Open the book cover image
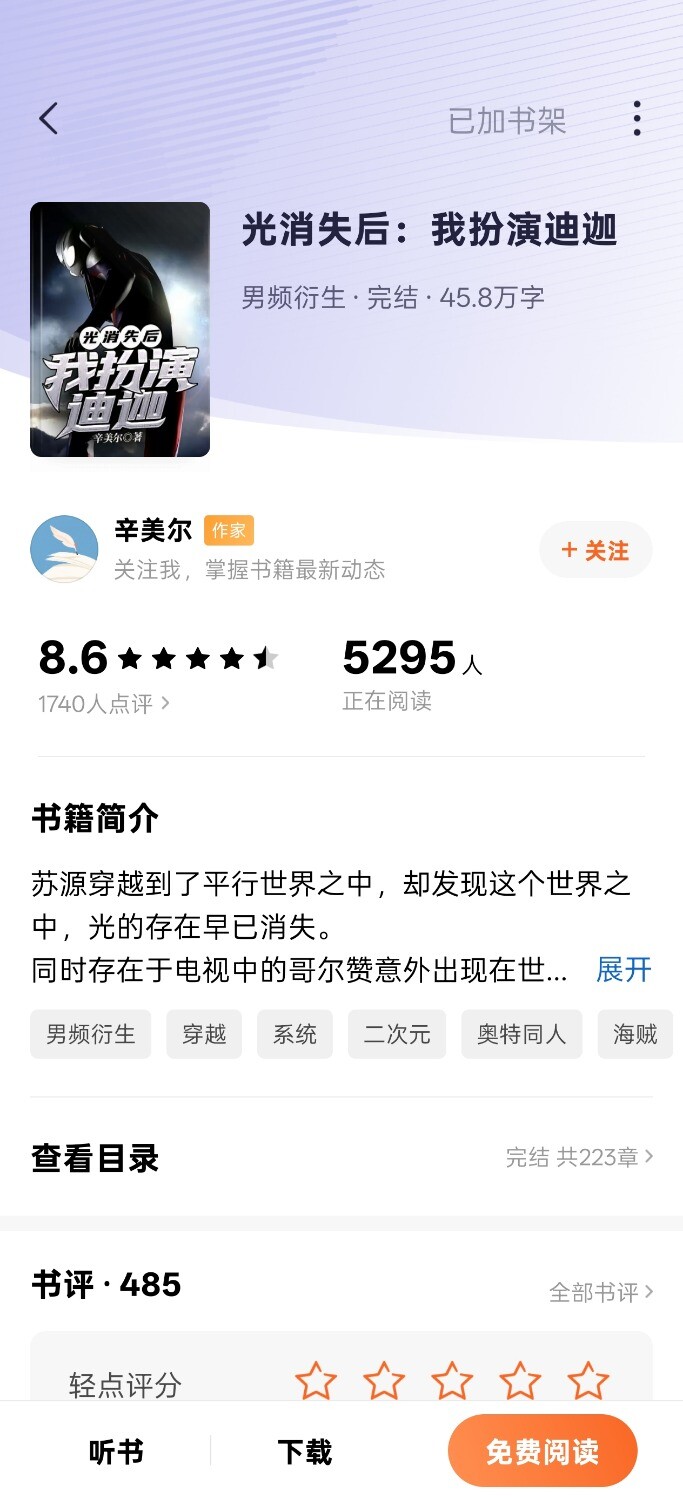 click(x=120, y=329)
